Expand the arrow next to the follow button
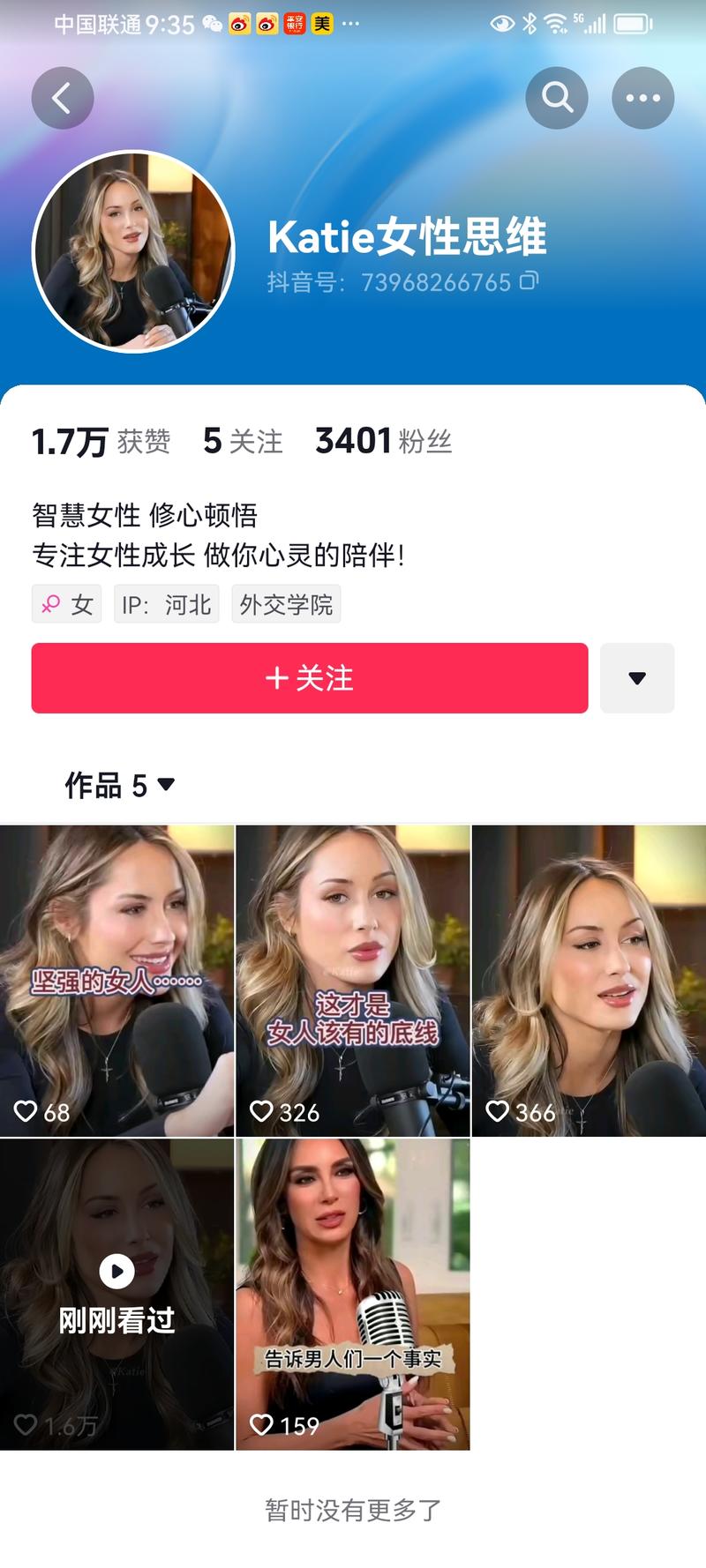Screen dimensions: 706x1568 637,677
